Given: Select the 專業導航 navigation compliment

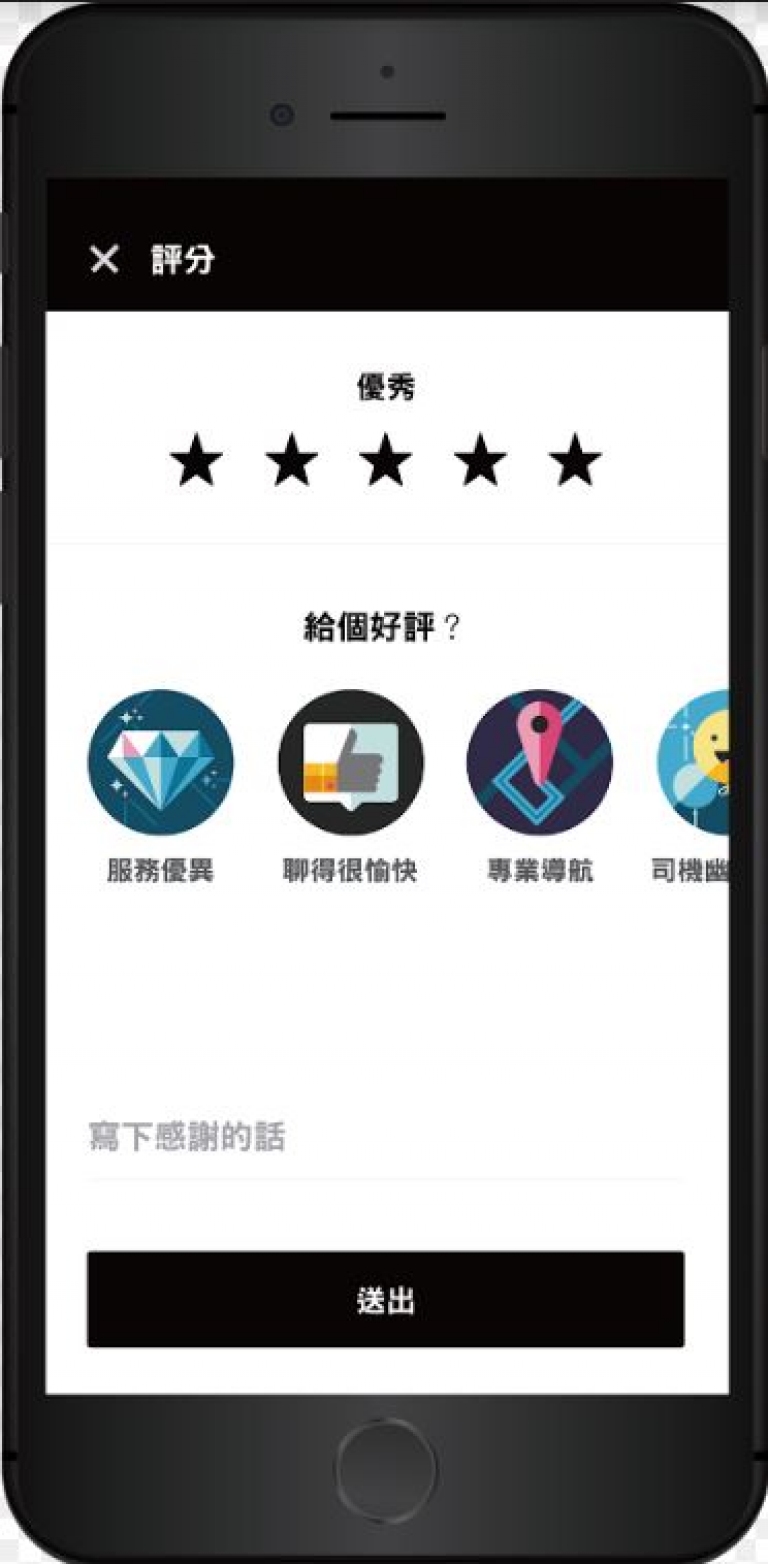Looking at the screenshot, I should (540, 763).
